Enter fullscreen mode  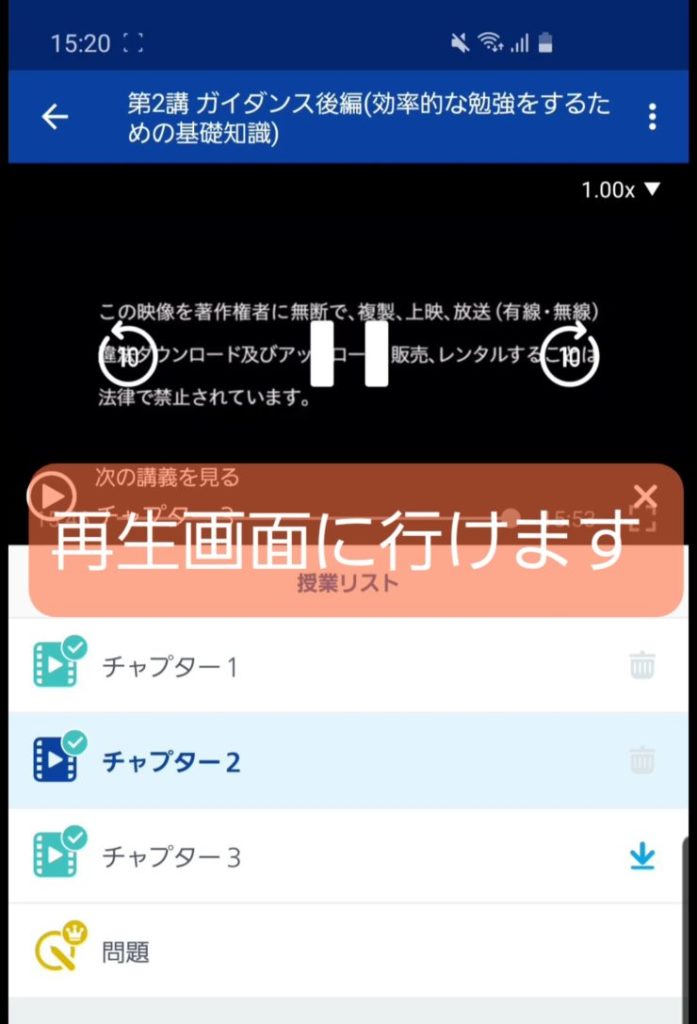point(642,518)
